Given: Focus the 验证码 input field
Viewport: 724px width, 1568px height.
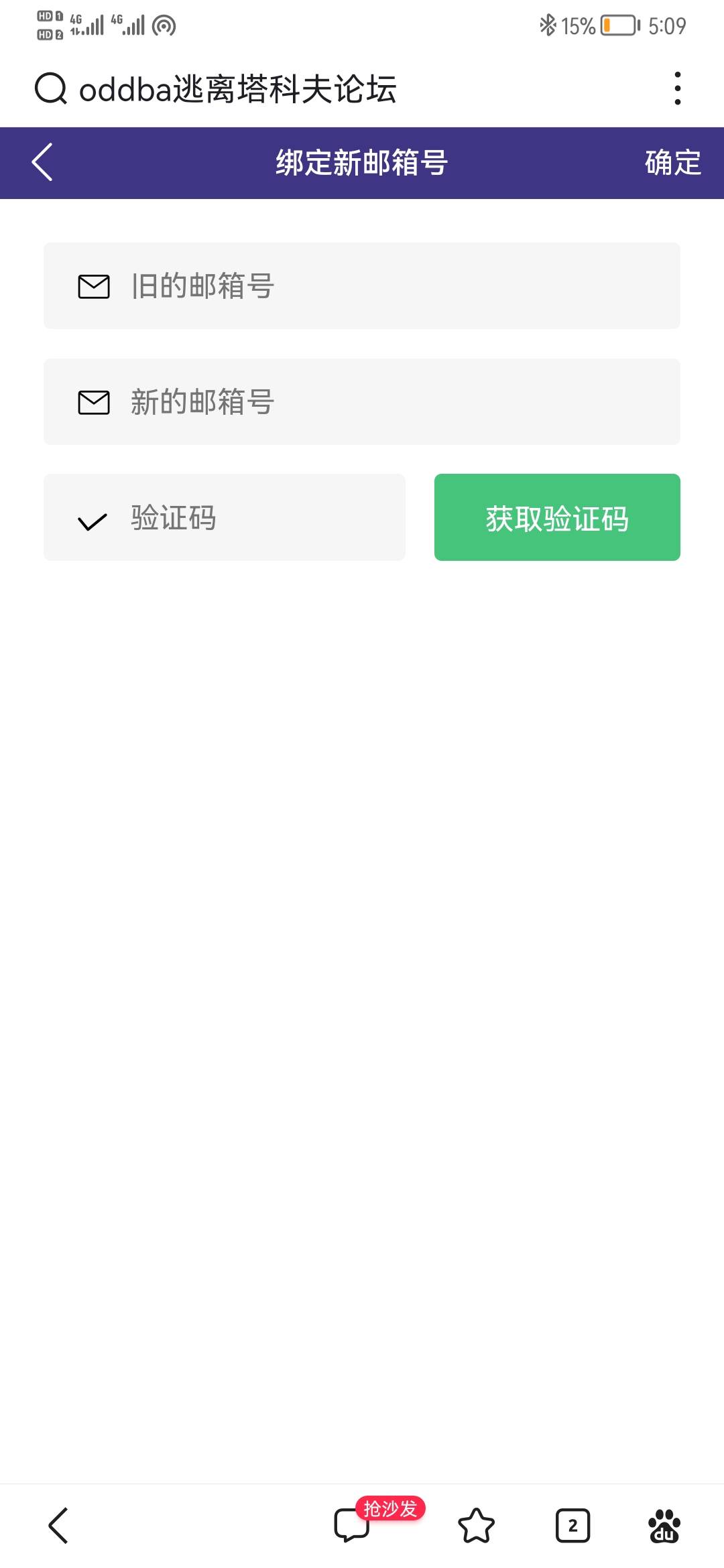Looking at the screenshot, I should click(x=225, y=517).
